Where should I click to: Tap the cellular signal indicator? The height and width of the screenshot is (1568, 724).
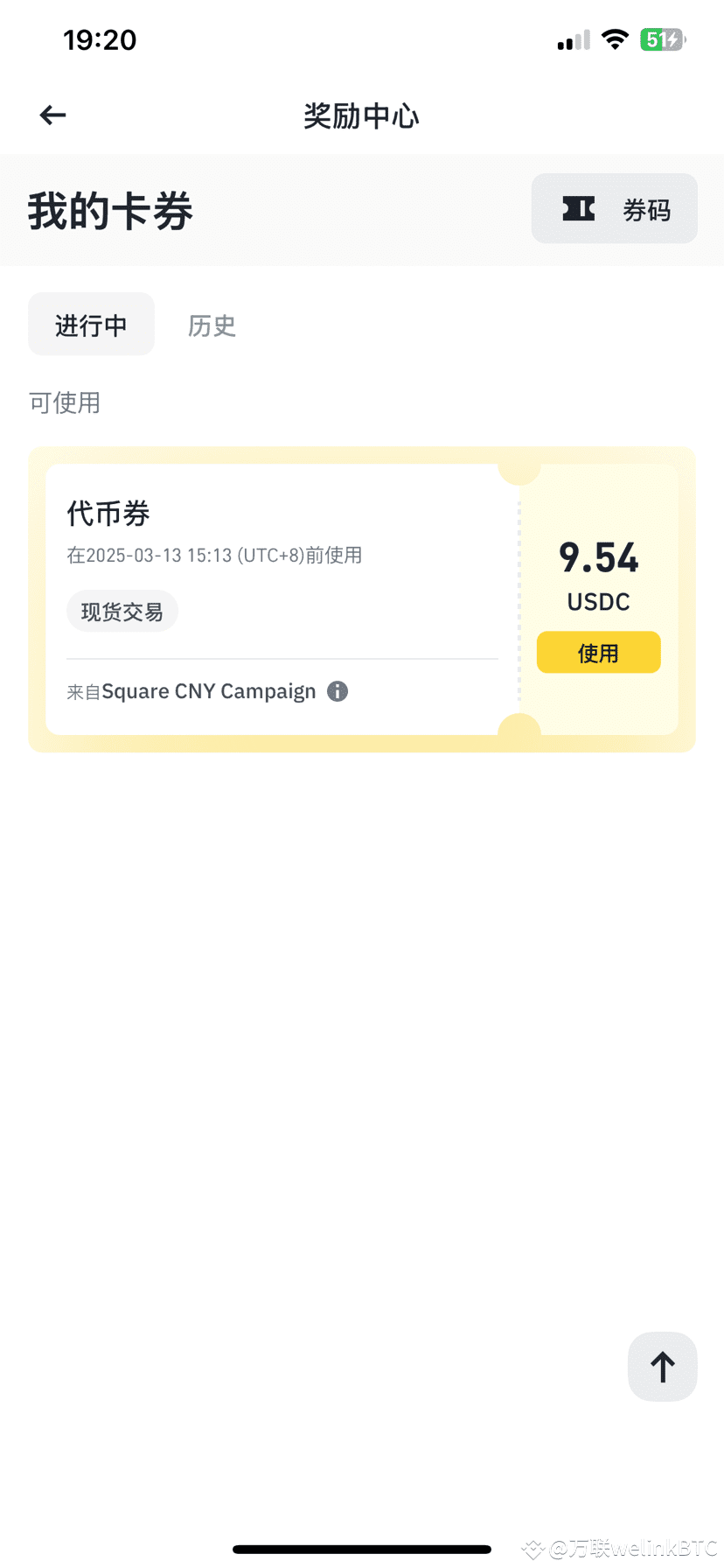tap(573, 38)
